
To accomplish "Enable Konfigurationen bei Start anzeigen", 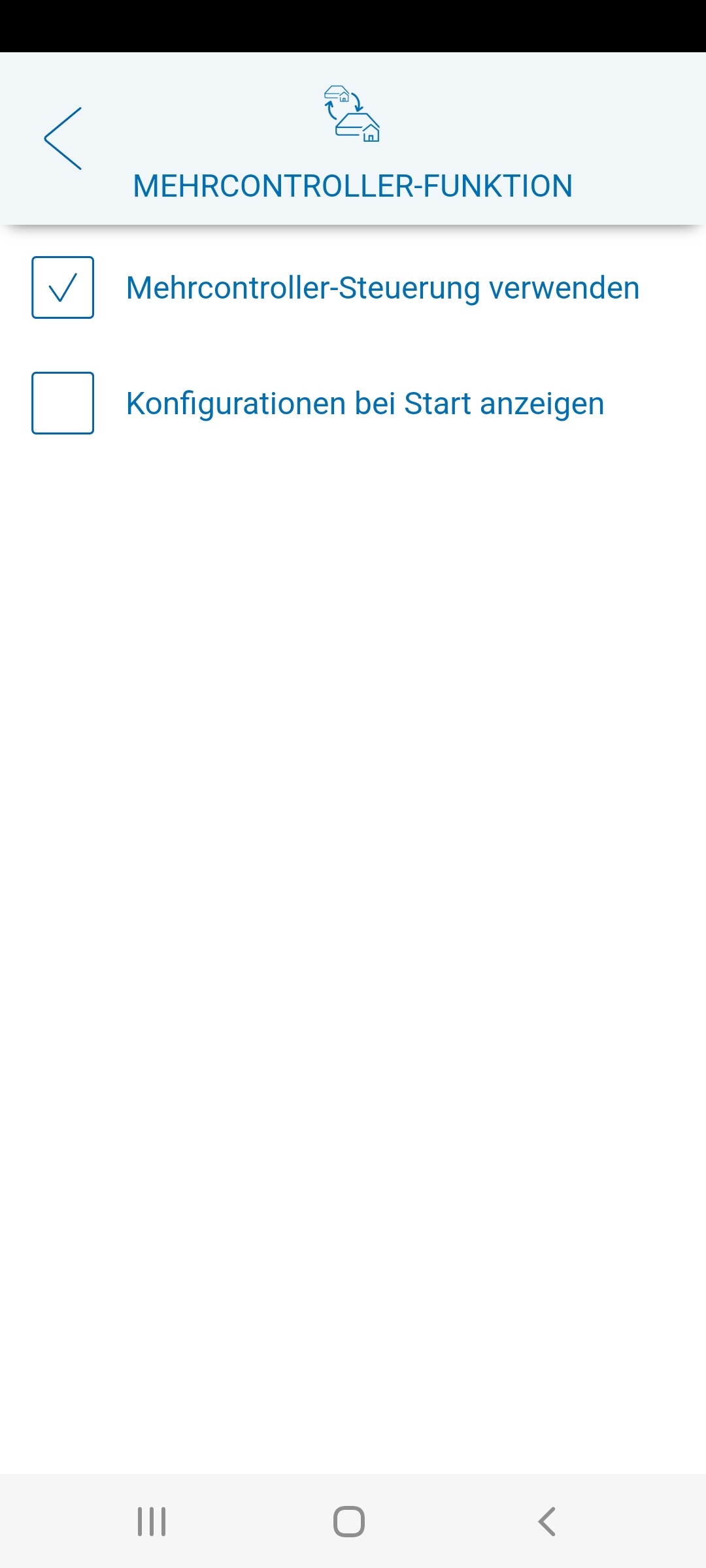I will [63, 403].
